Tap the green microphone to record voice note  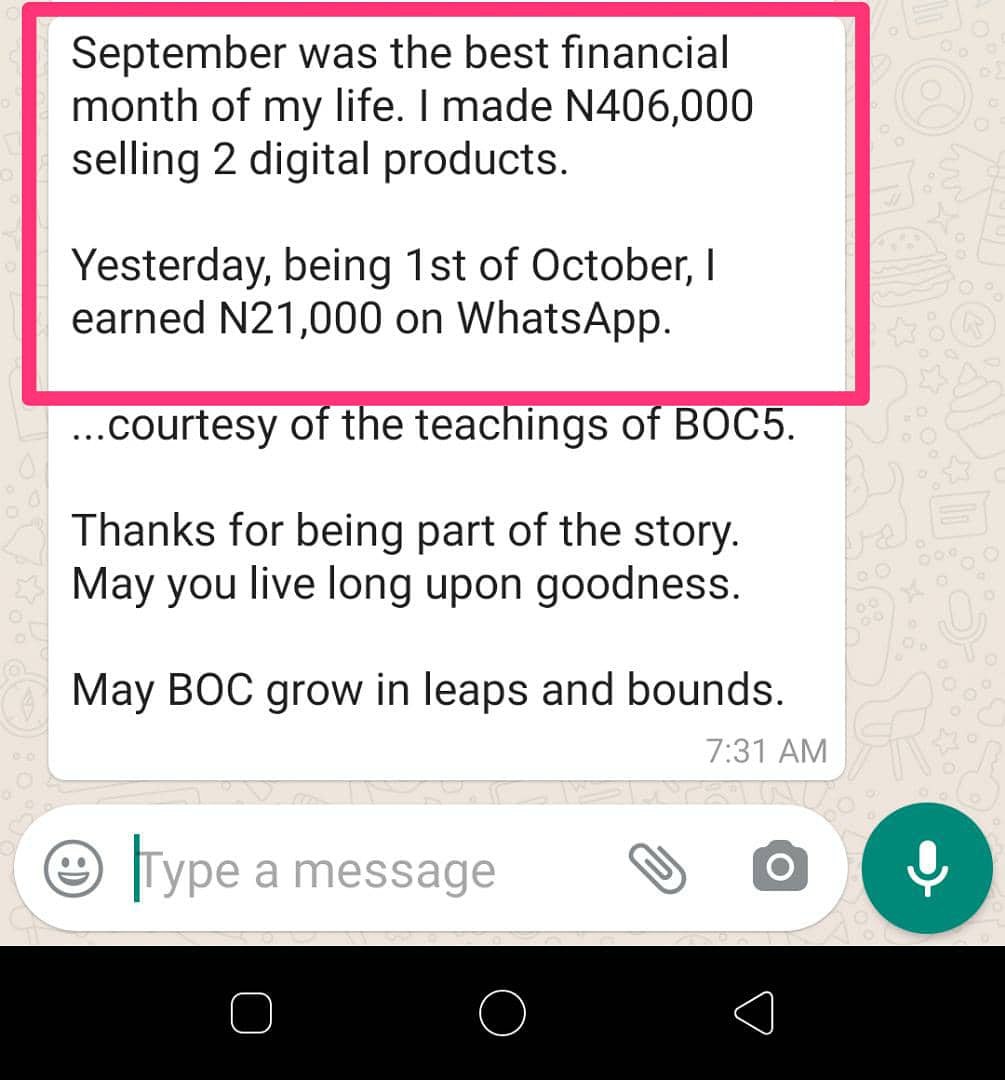[927, 868]
